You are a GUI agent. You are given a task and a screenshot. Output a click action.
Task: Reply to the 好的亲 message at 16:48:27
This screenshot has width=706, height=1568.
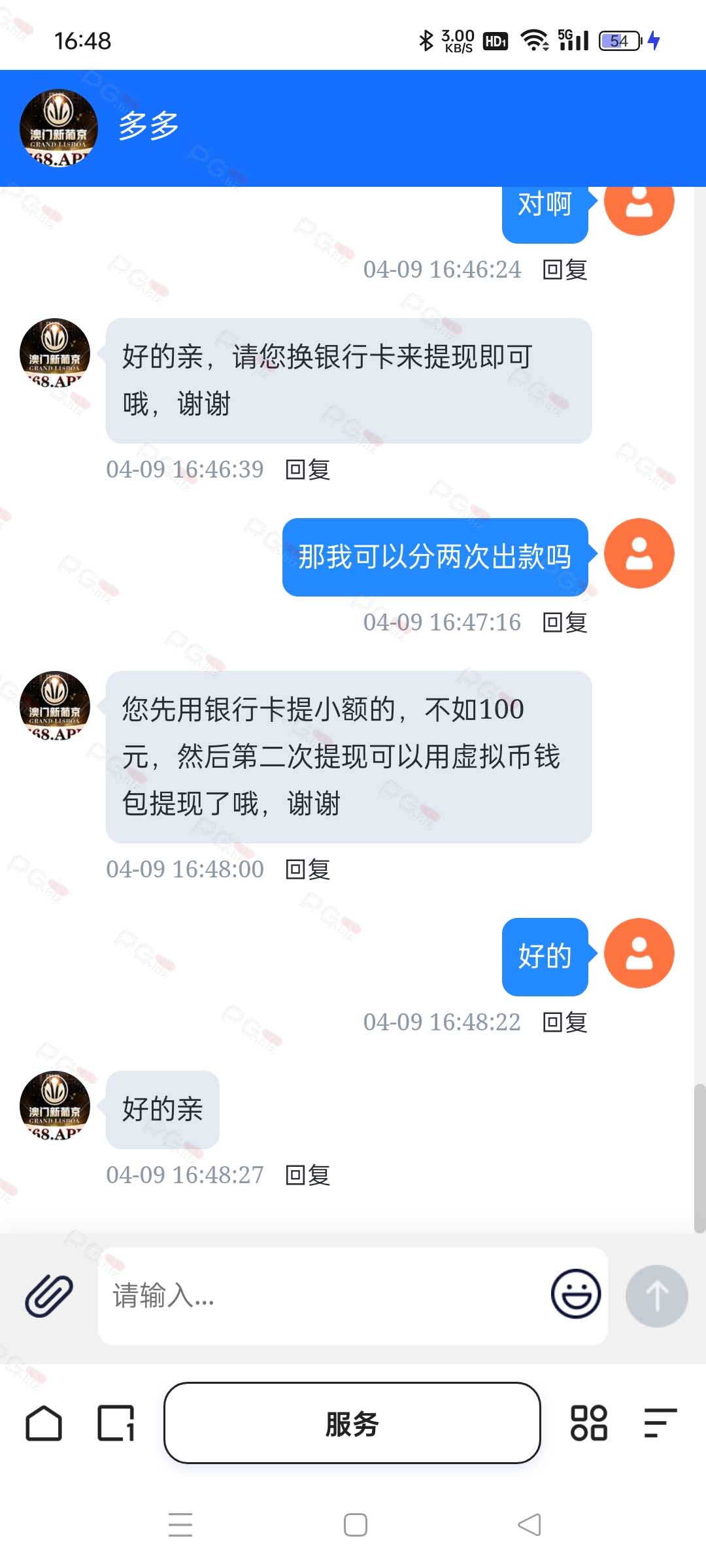(308, 1175)
